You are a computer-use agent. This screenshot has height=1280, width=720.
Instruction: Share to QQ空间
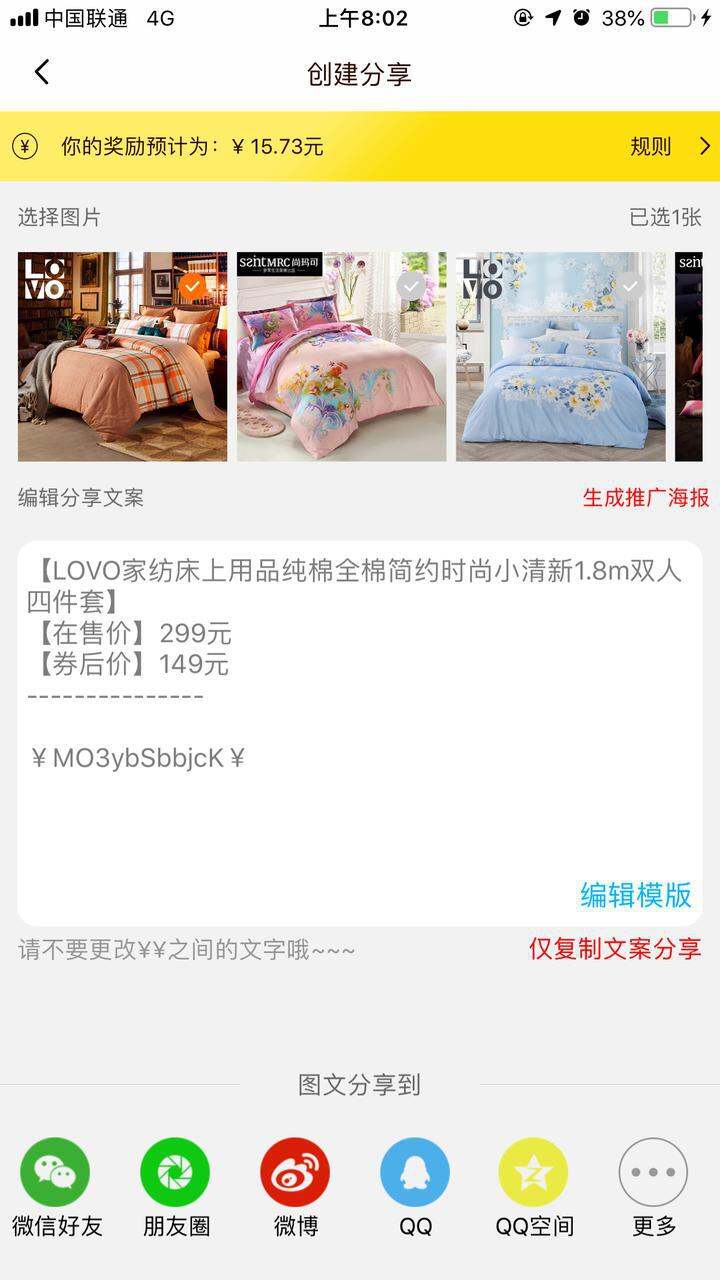pos(534,1188)
